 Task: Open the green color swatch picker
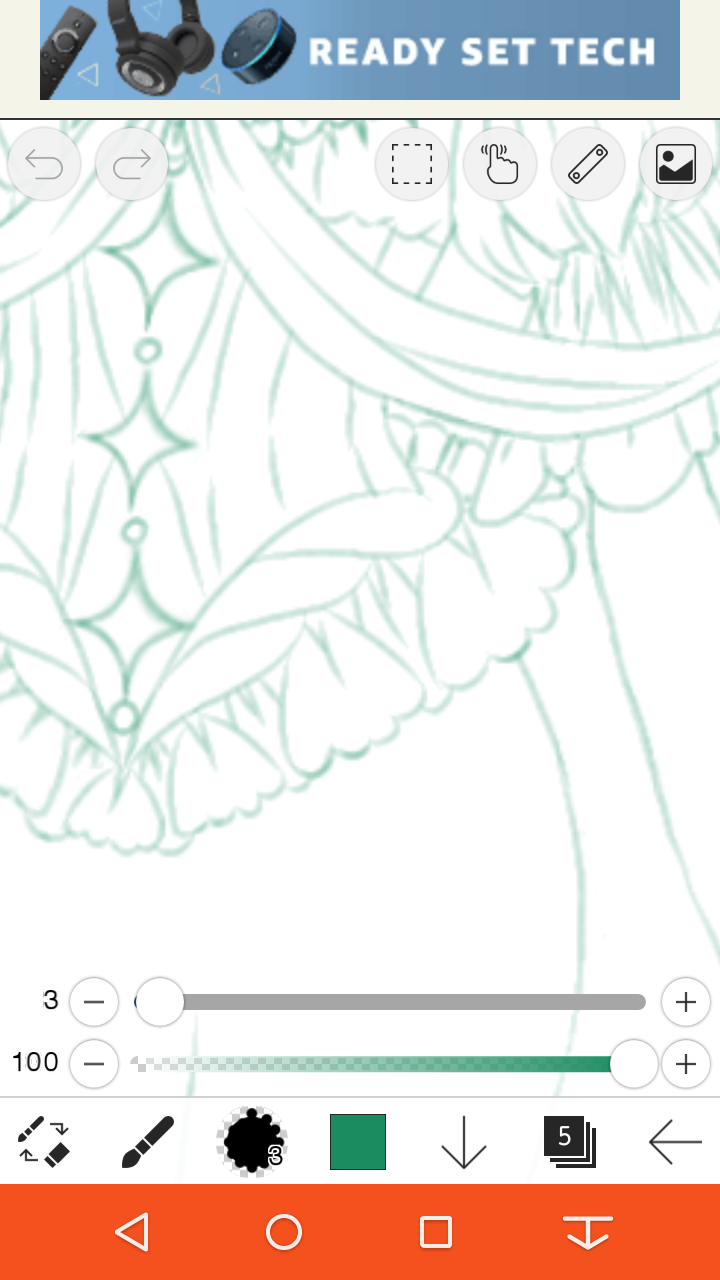[358, 1142]
